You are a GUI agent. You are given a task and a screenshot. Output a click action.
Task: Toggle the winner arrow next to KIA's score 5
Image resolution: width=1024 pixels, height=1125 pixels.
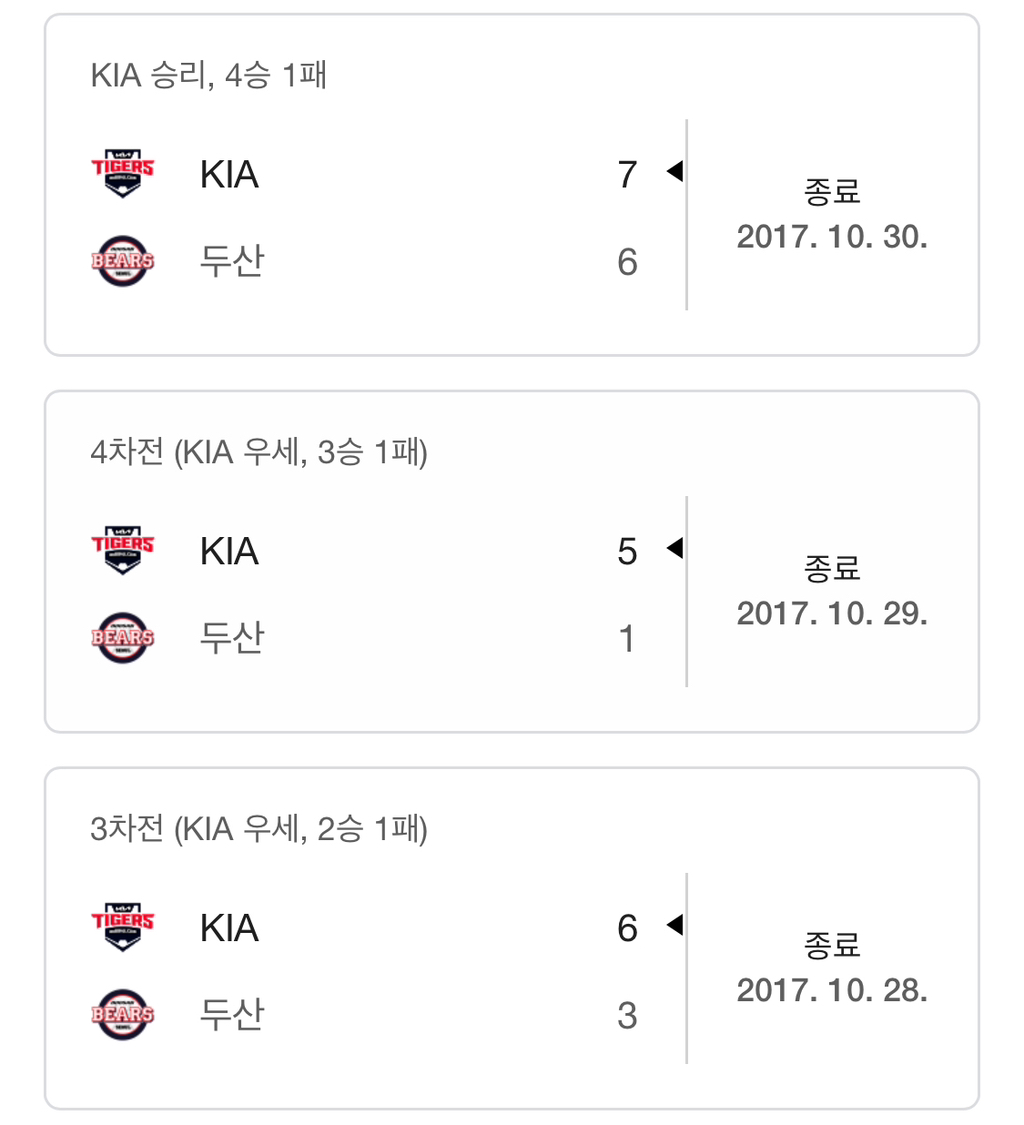click(676, 546)
